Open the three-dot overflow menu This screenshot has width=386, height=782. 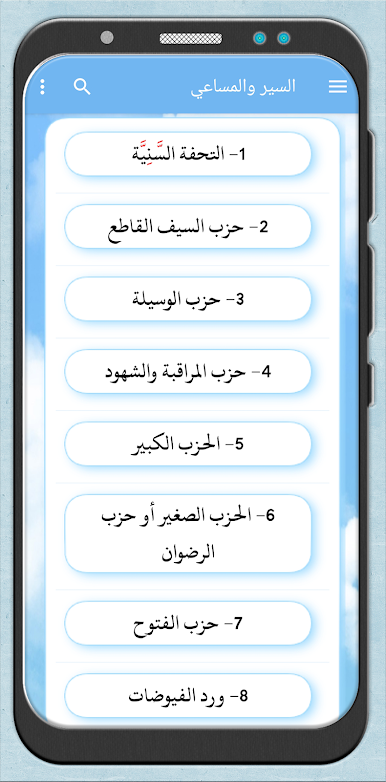42,87
